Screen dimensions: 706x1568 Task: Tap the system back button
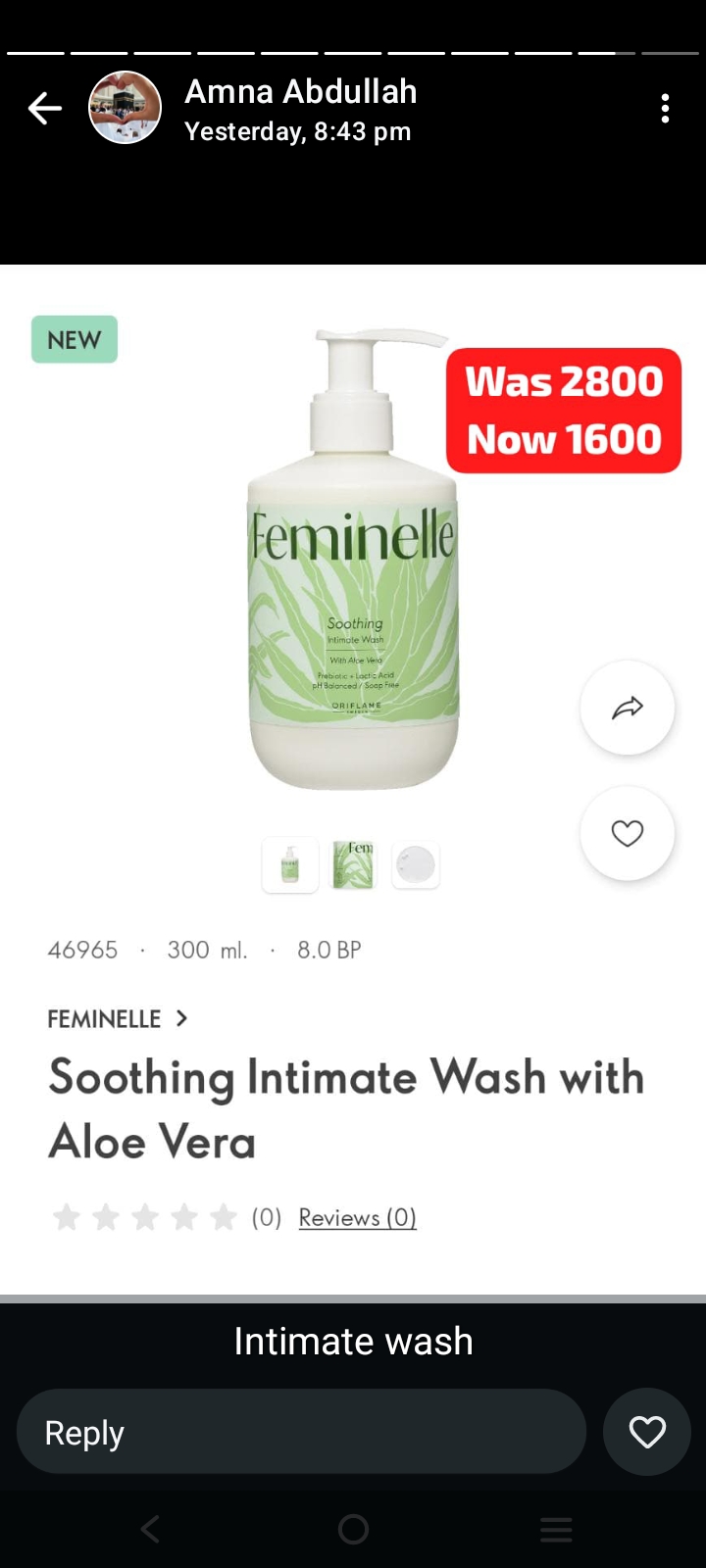point(150,1529)
